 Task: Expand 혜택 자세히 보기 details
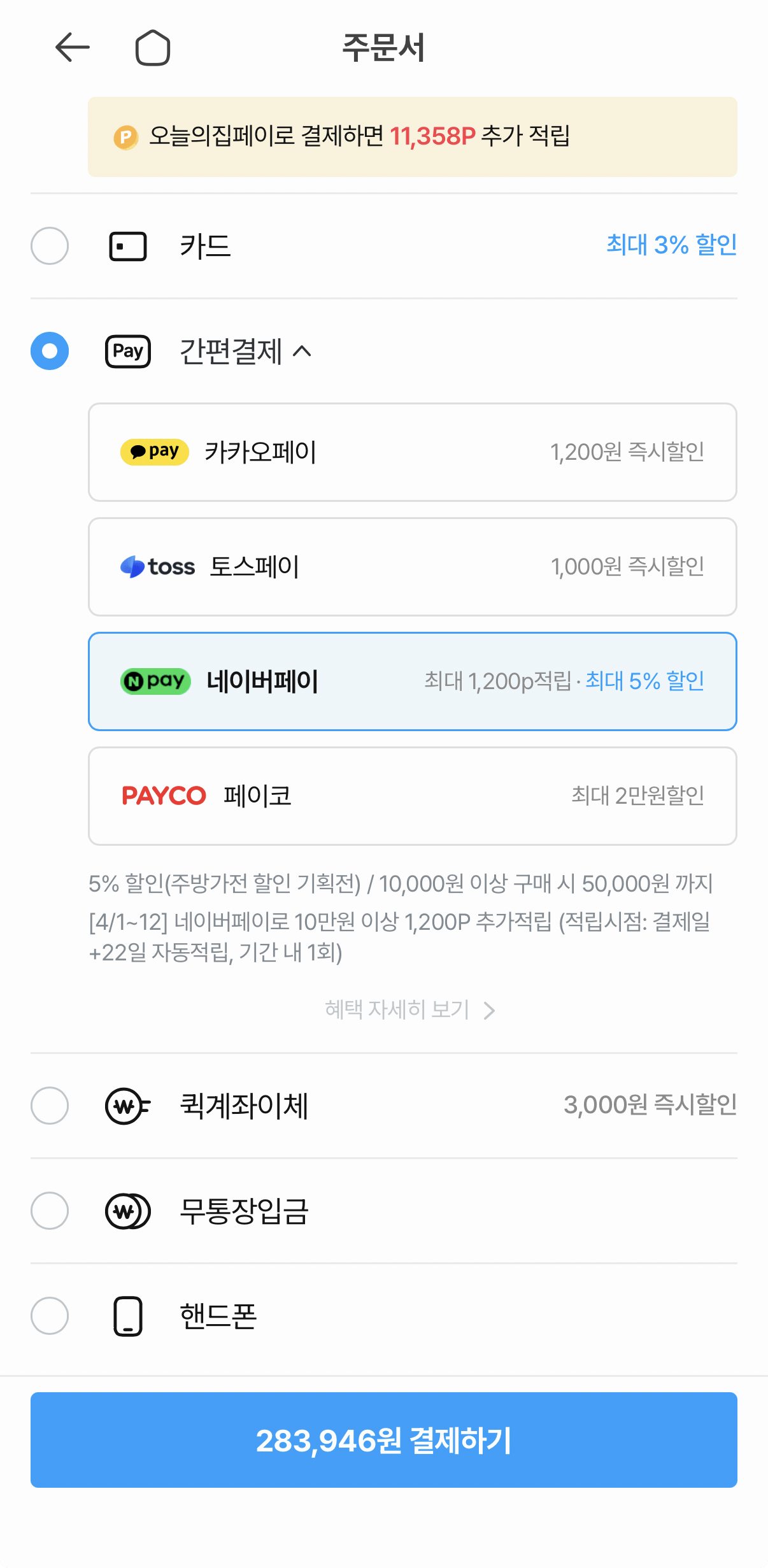[395, 1010]
